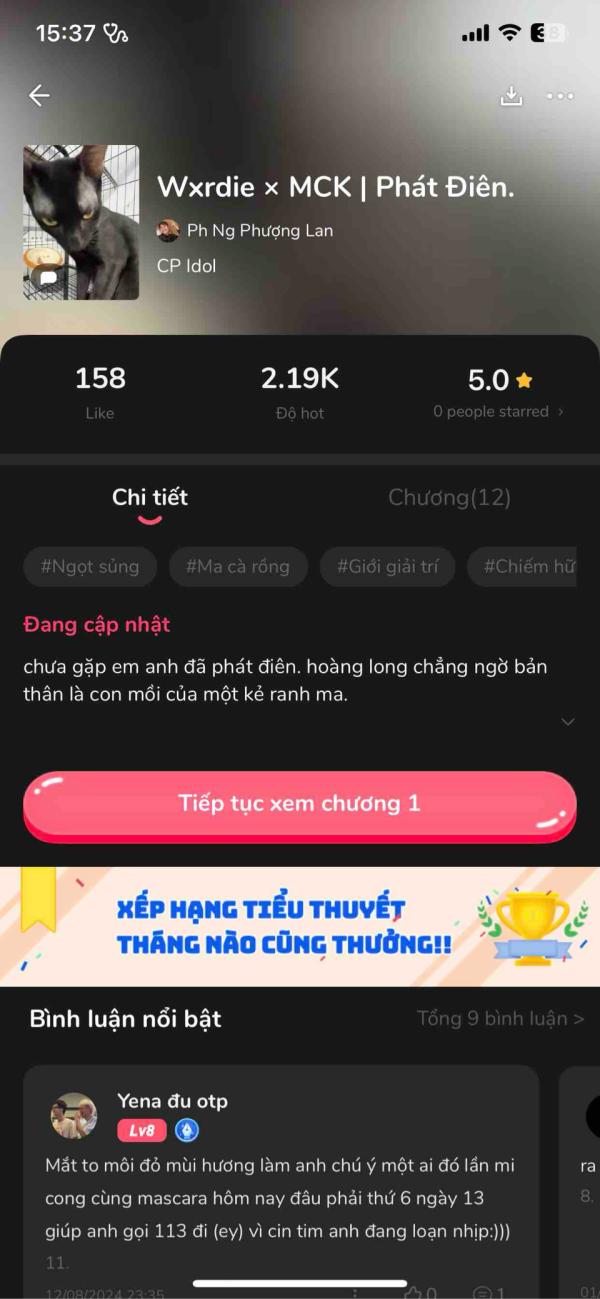This screenshot has width=600, height=1299.
Task: Download this story
Action: [x=511, y=96]
